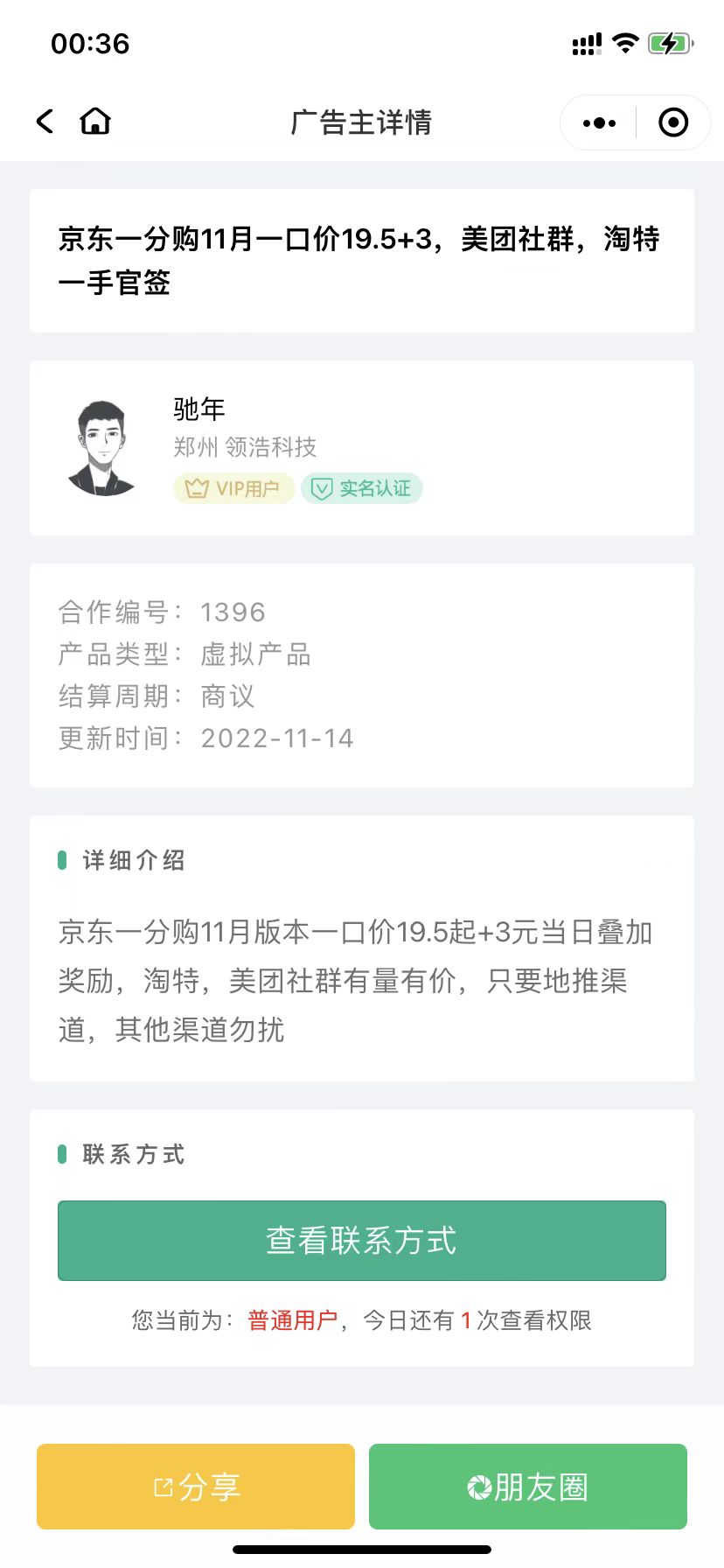Select the advertiser avatar of 驰年
The image size is (724, 1568).
(x=103, y=446)
